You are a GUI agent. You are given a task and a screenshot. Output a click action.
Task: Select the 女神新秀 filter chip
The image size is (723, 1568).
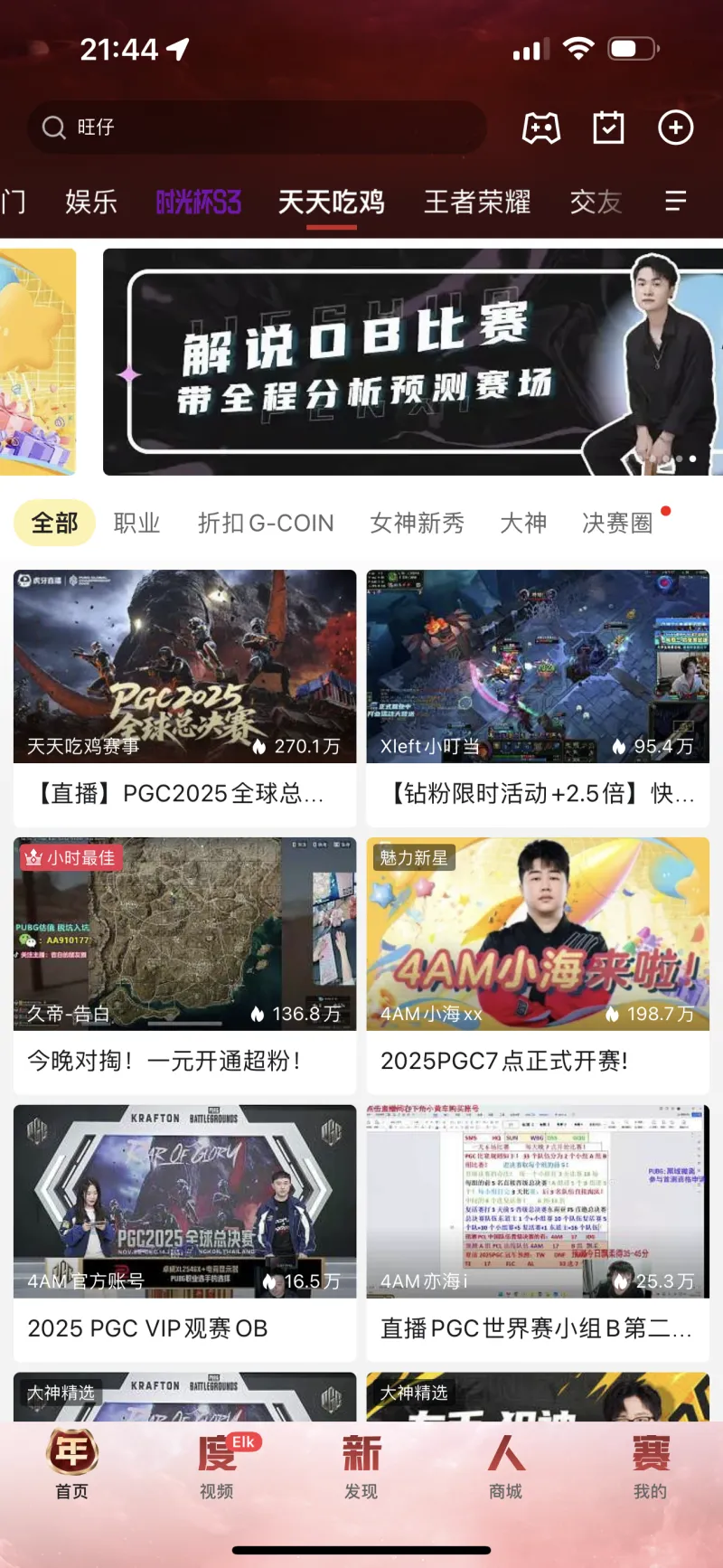(417, 523)
